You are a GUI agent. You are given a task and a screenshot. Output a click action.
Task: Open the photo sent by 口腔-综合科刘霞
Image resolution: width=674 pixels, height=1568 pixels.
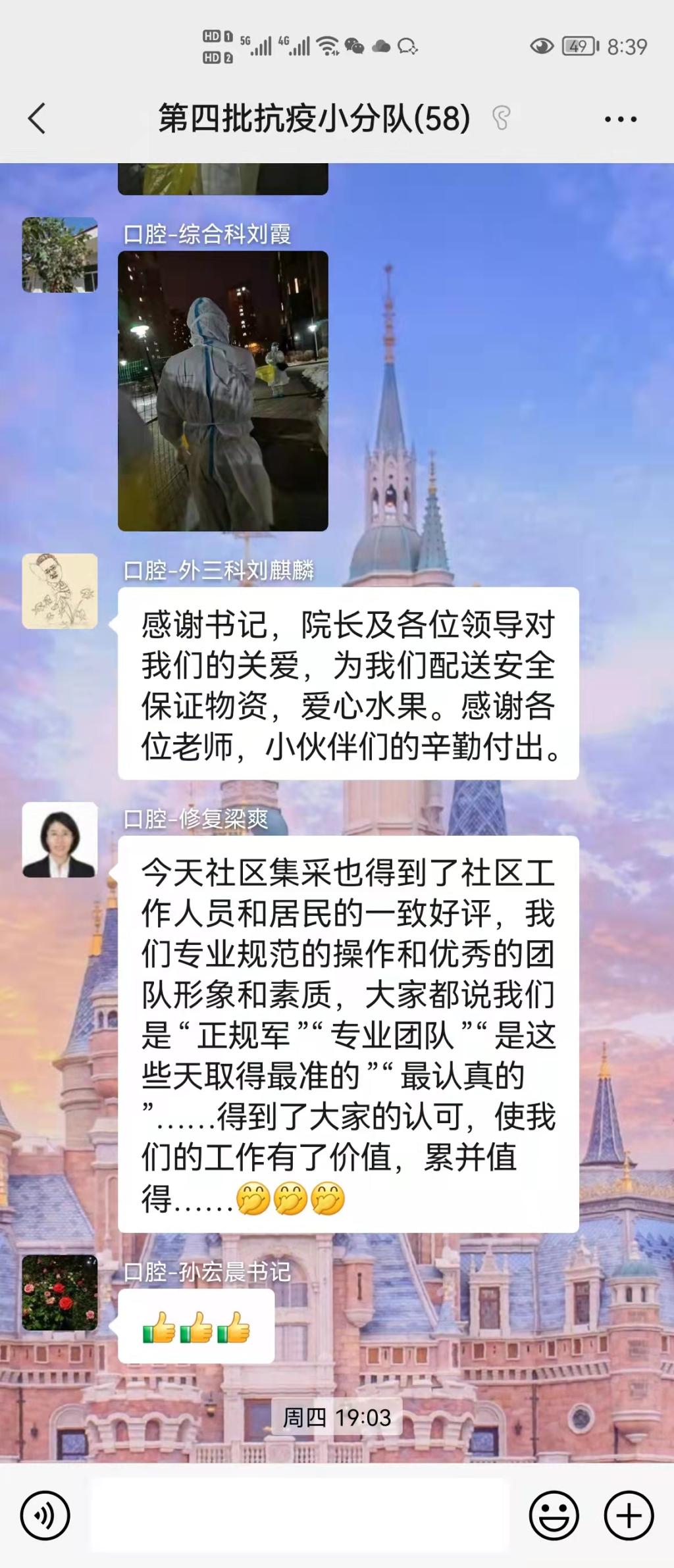coord(222,391)
